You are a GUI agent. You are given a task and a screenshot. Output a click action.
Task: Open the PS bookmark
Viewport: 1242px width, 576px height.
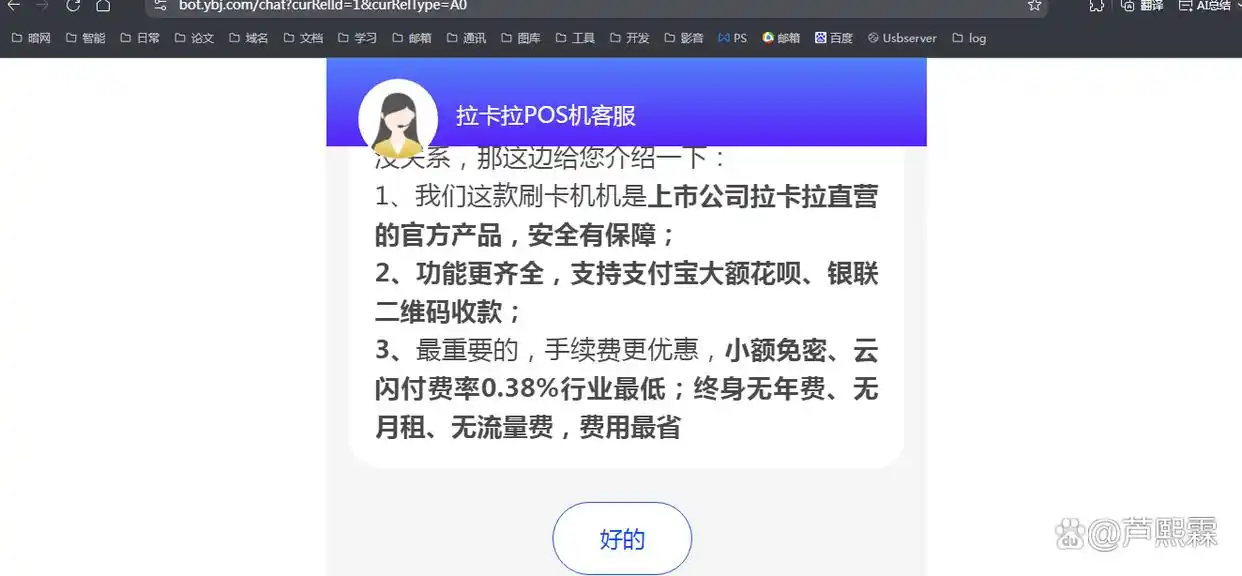(x=732, y=38)
